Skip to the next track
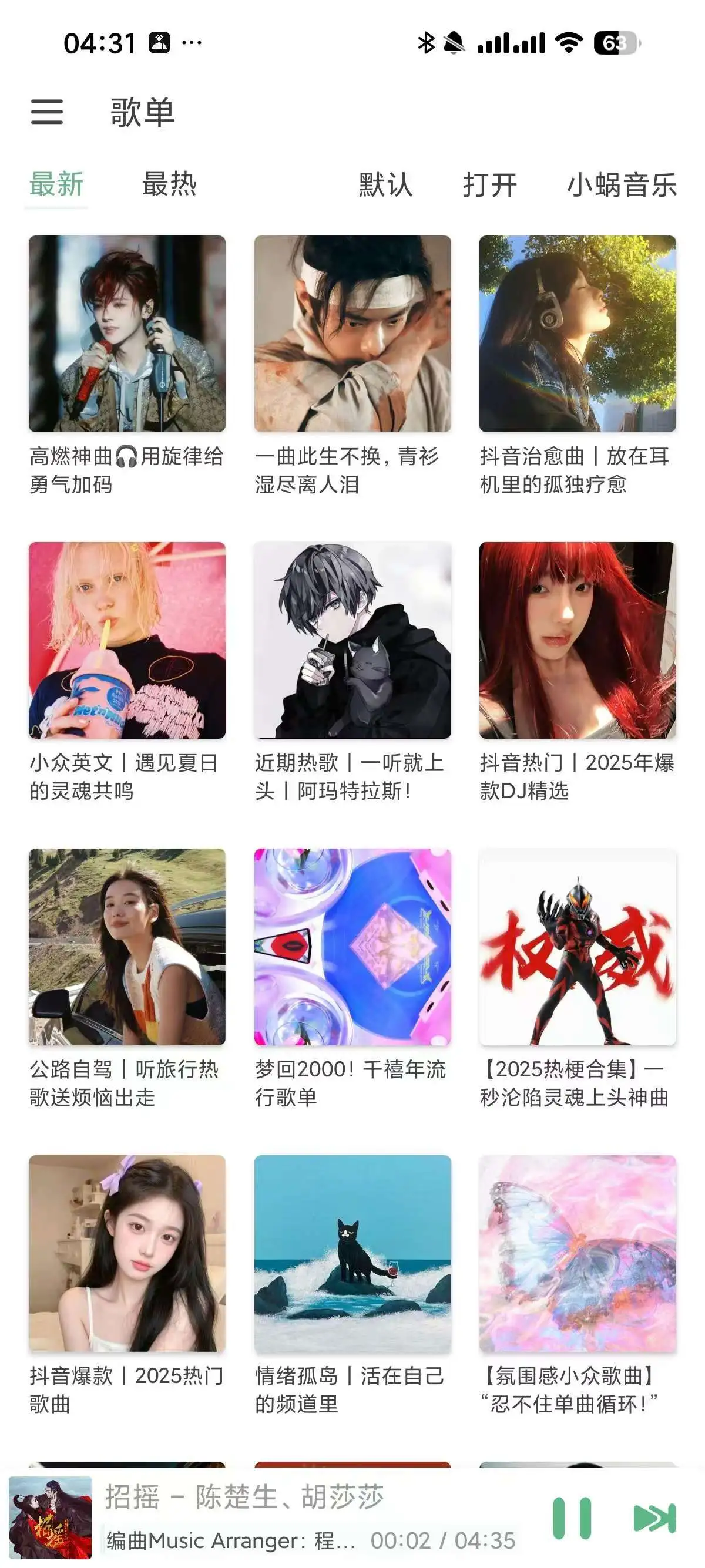This screenshot has width=705, height=1568. click(x=654, y=1518)
